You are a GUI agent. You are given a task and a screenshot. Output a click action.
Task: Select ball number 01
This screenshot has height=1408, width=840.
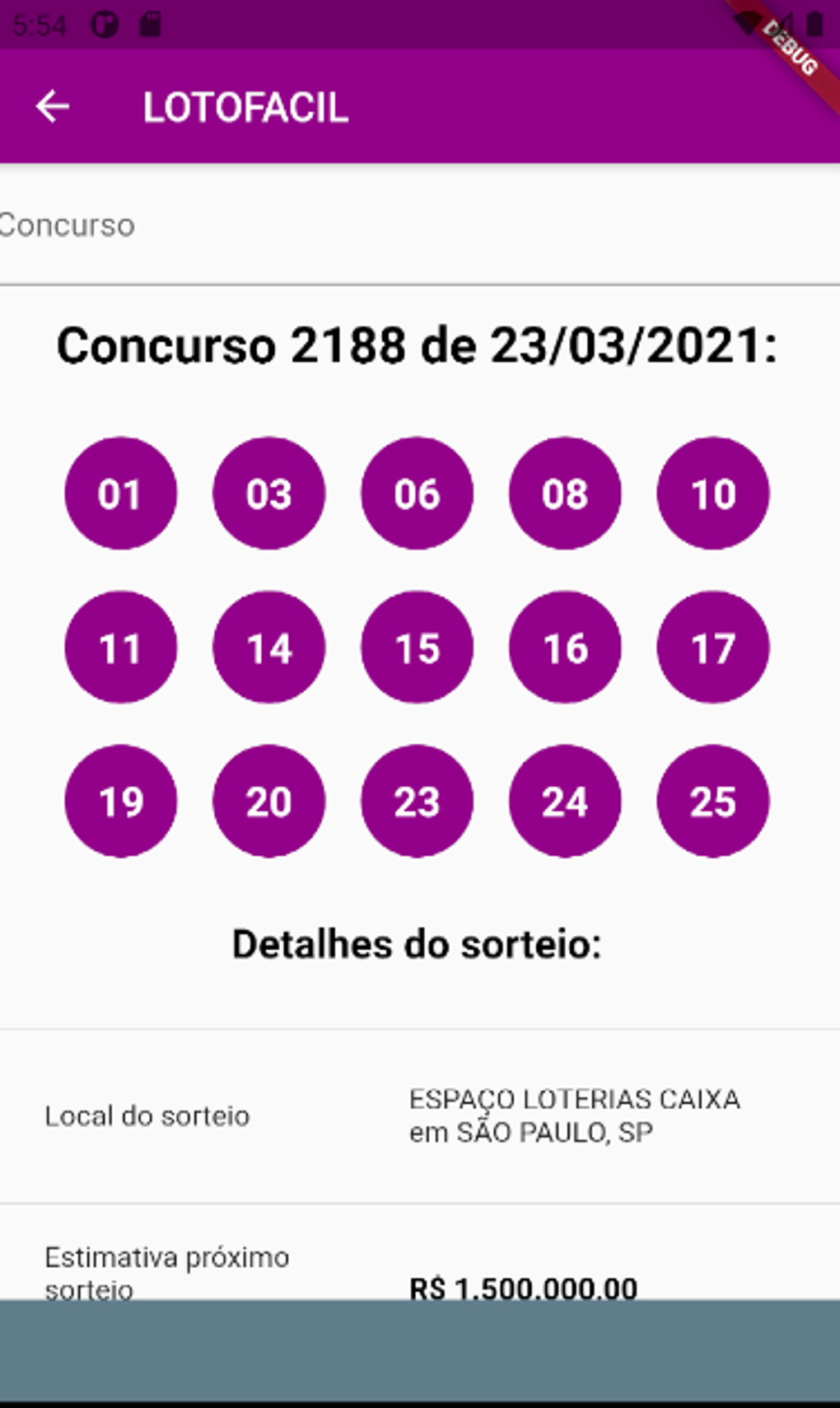click(120, 494)
